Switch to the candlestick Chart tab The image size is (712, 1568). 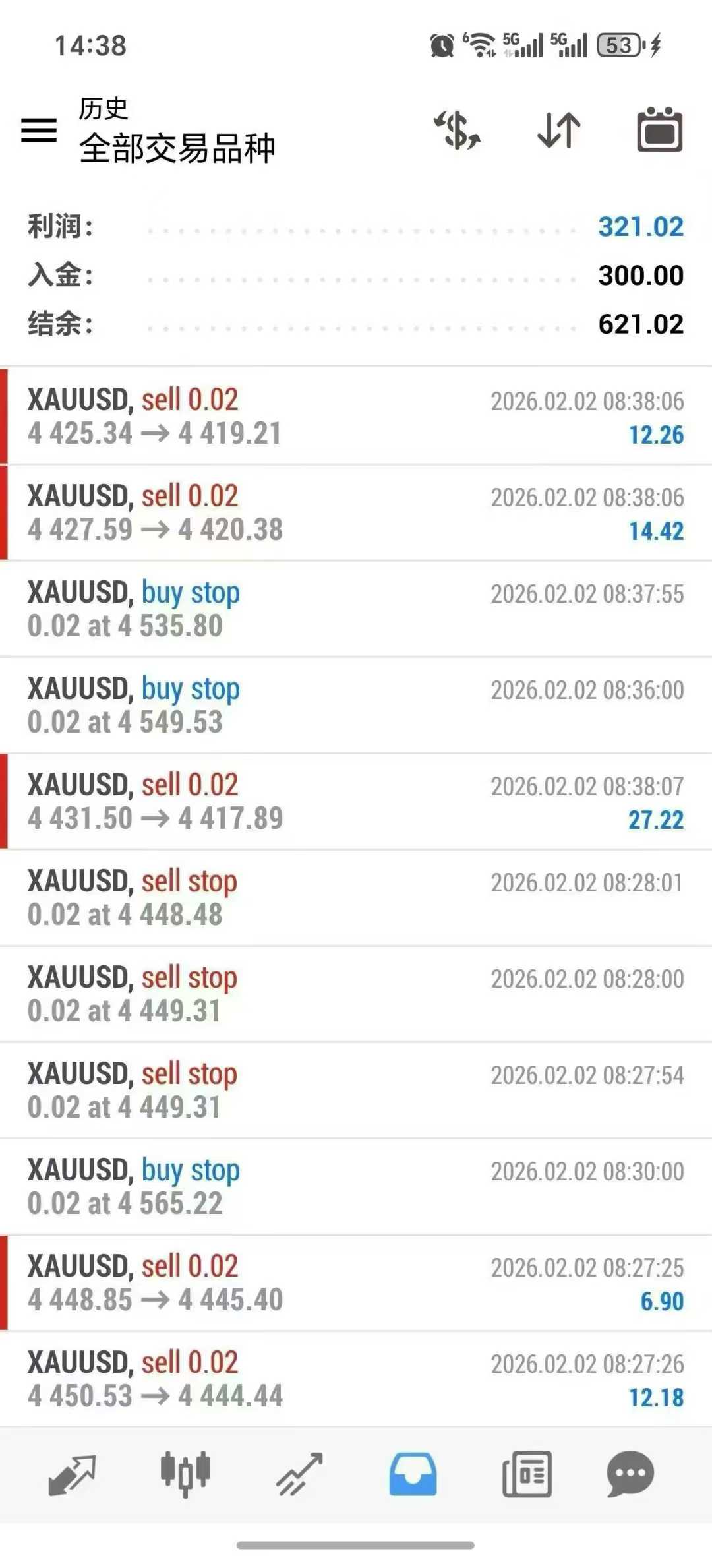click(185, 1474)
